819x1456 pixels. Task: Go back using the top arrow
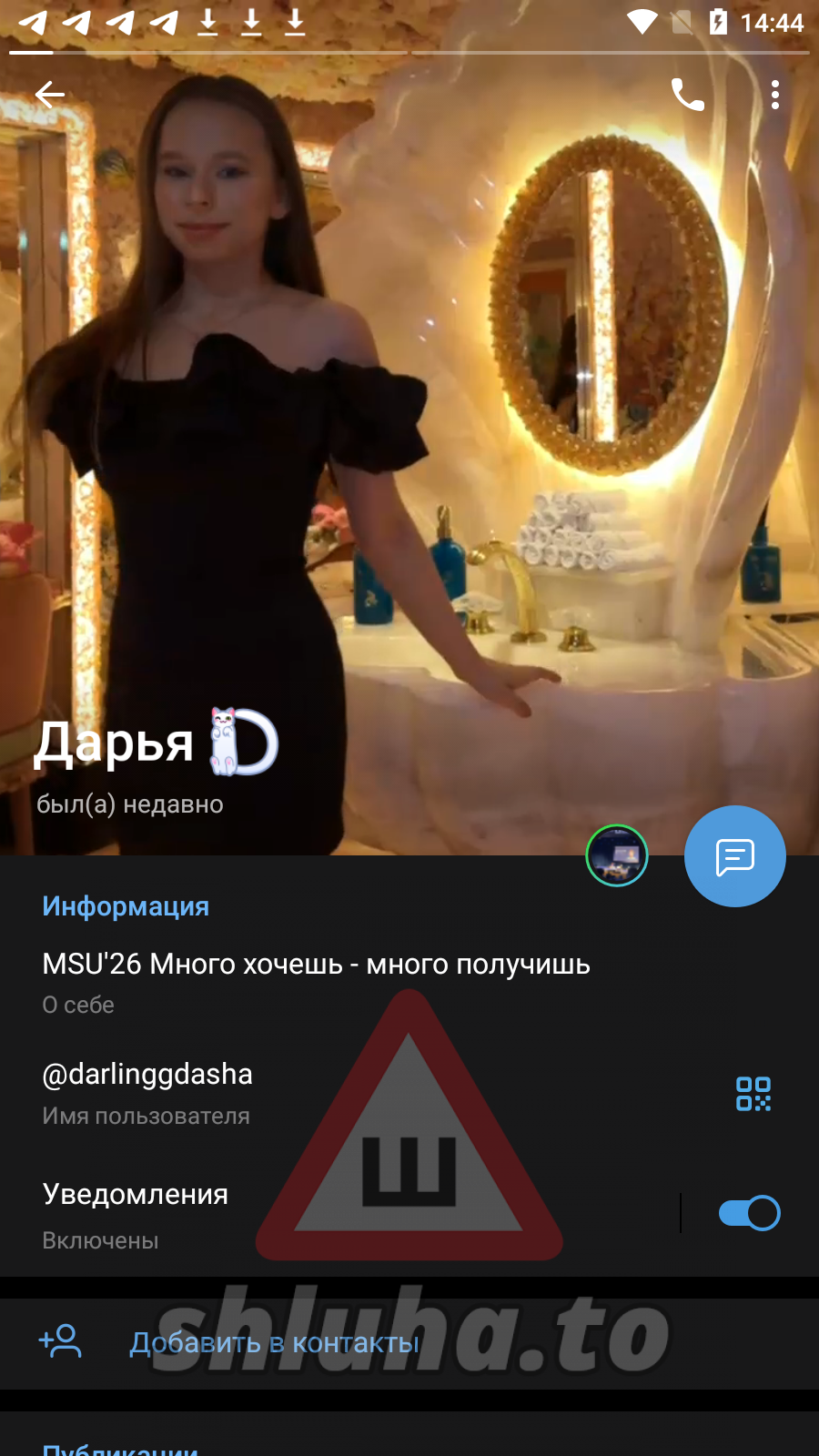tap(50, 94)
